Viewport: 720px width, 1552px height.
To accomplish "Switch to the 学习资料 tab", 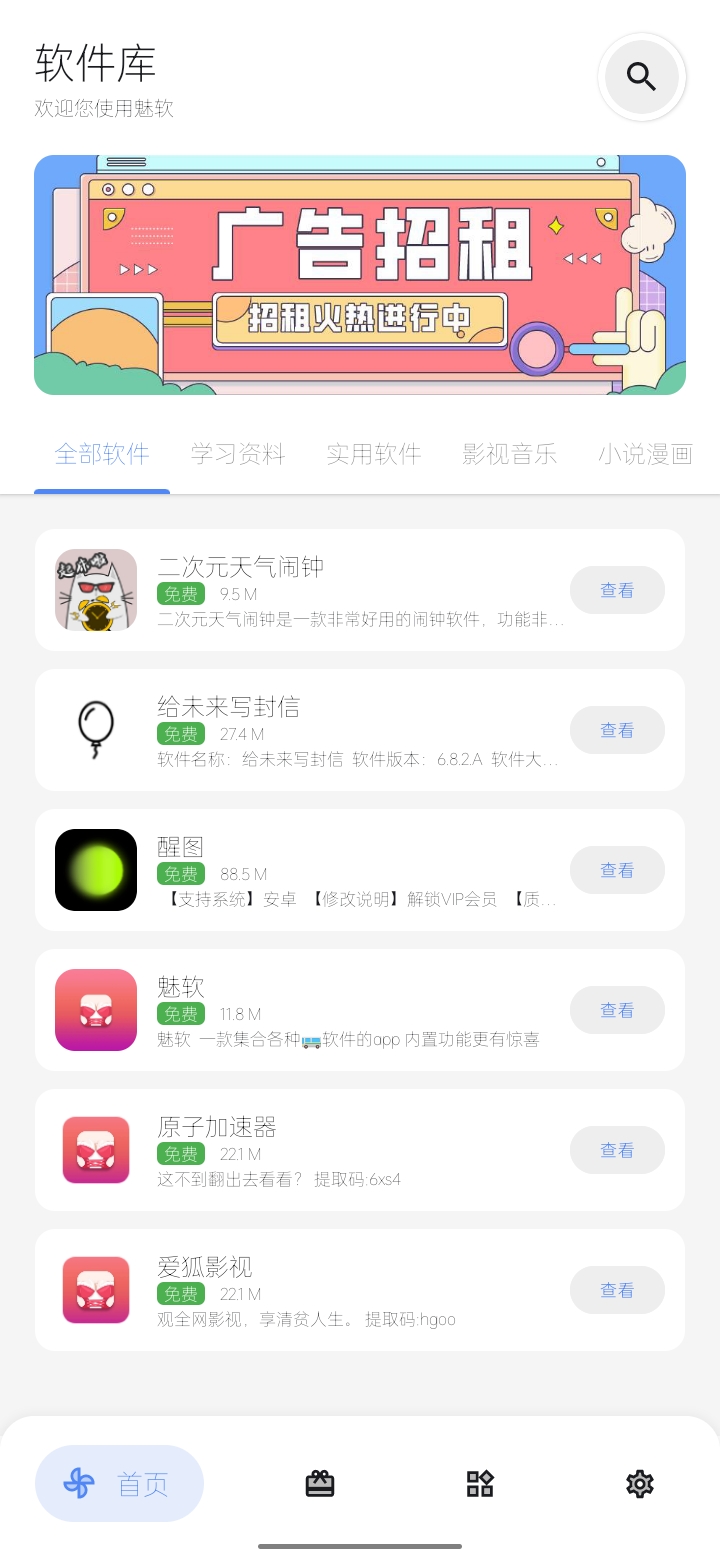I will pyautogui.click(x=238, y=454).
